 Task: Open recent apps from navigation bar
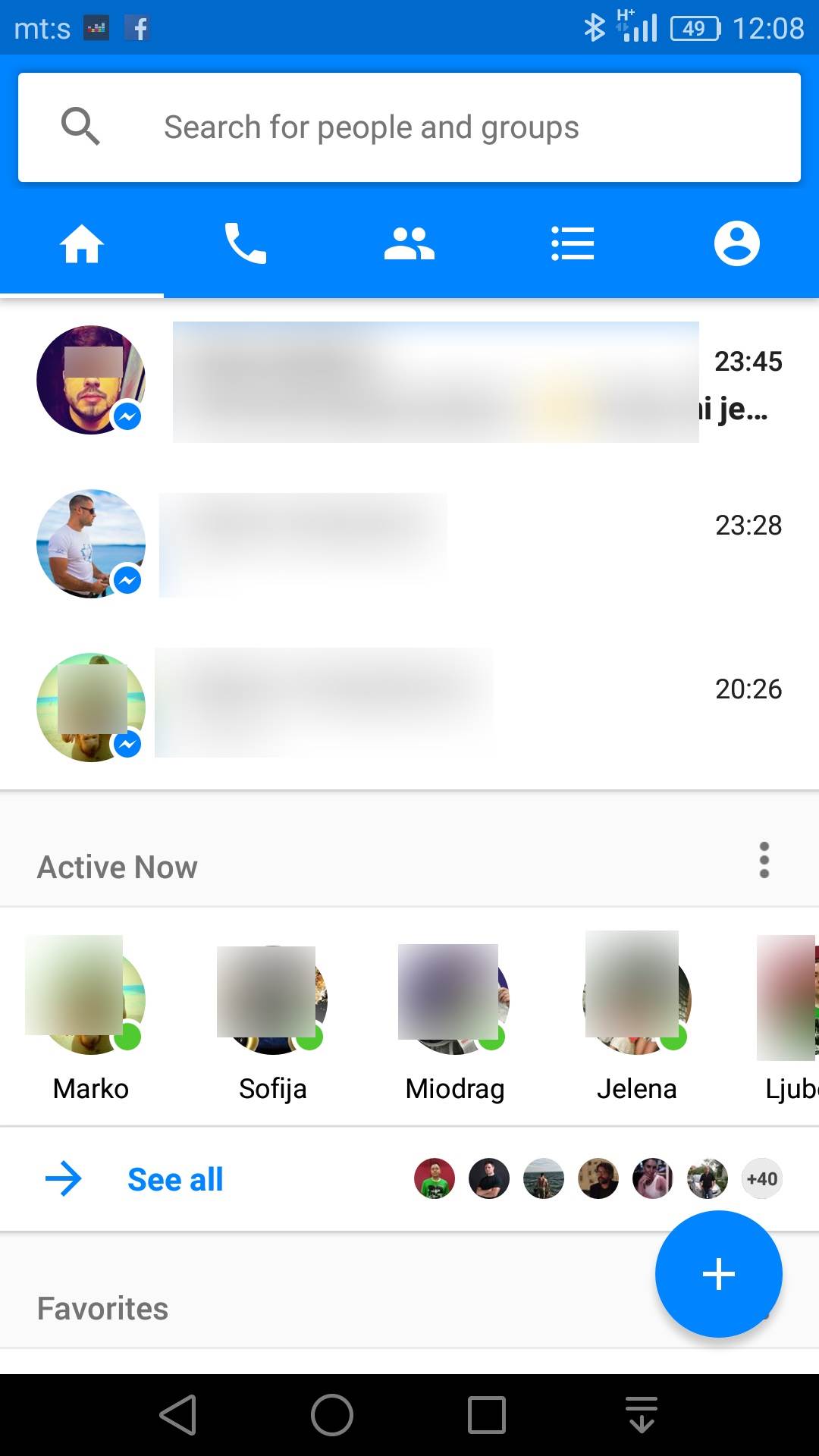pos(487,1415)
